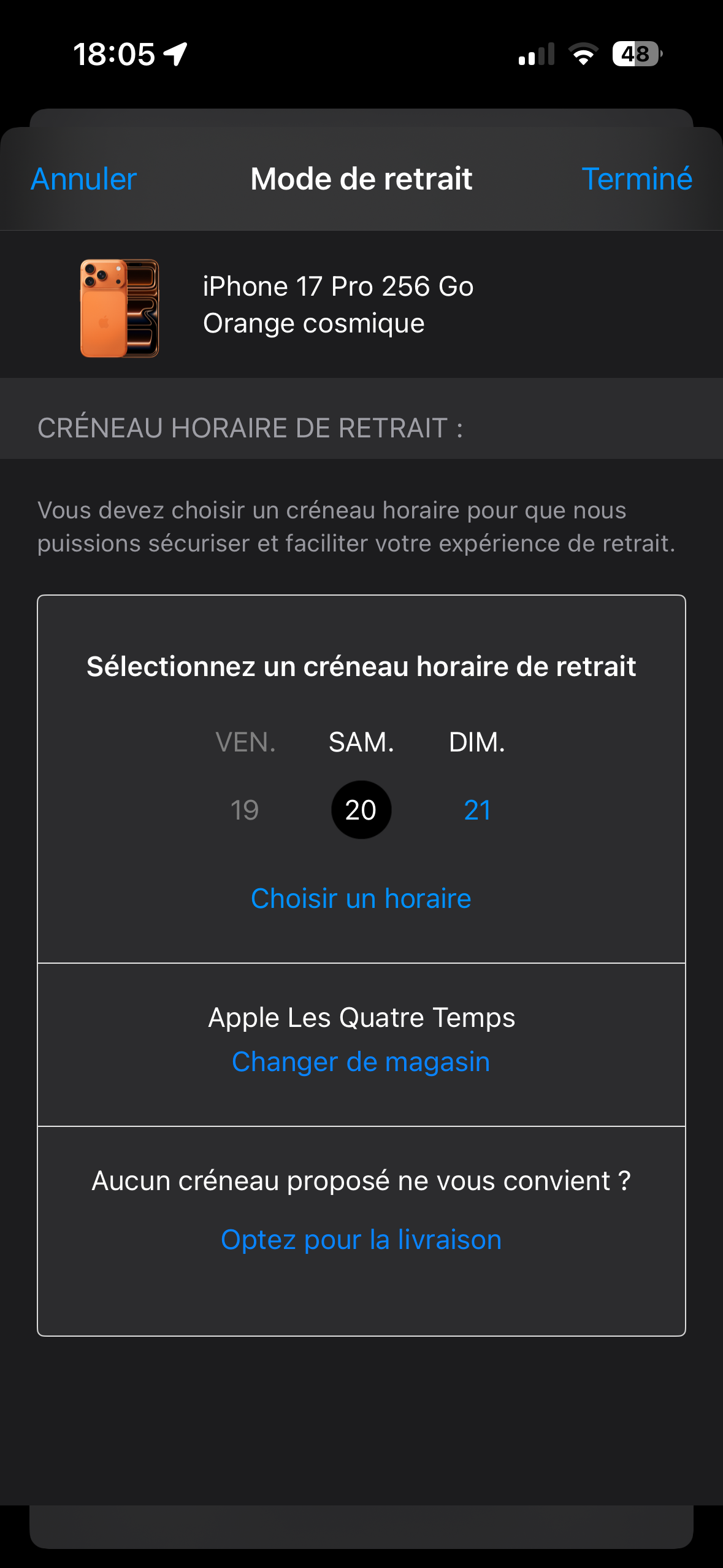
Task: Confirm pickup with Terminé
Action: (637, 179)
